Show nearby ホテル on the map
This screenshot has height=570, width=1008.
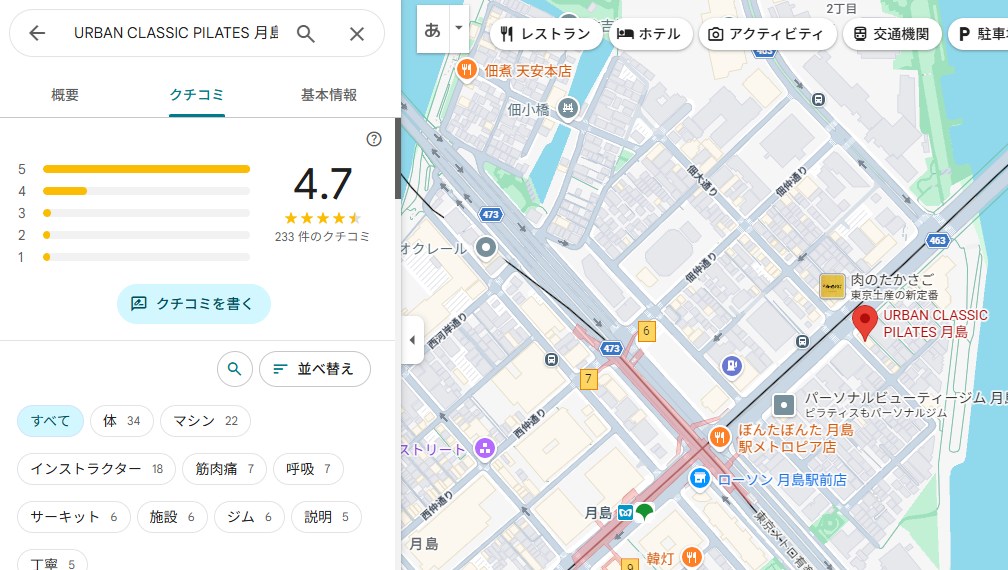pyautogui.click(x=649, y=33)
